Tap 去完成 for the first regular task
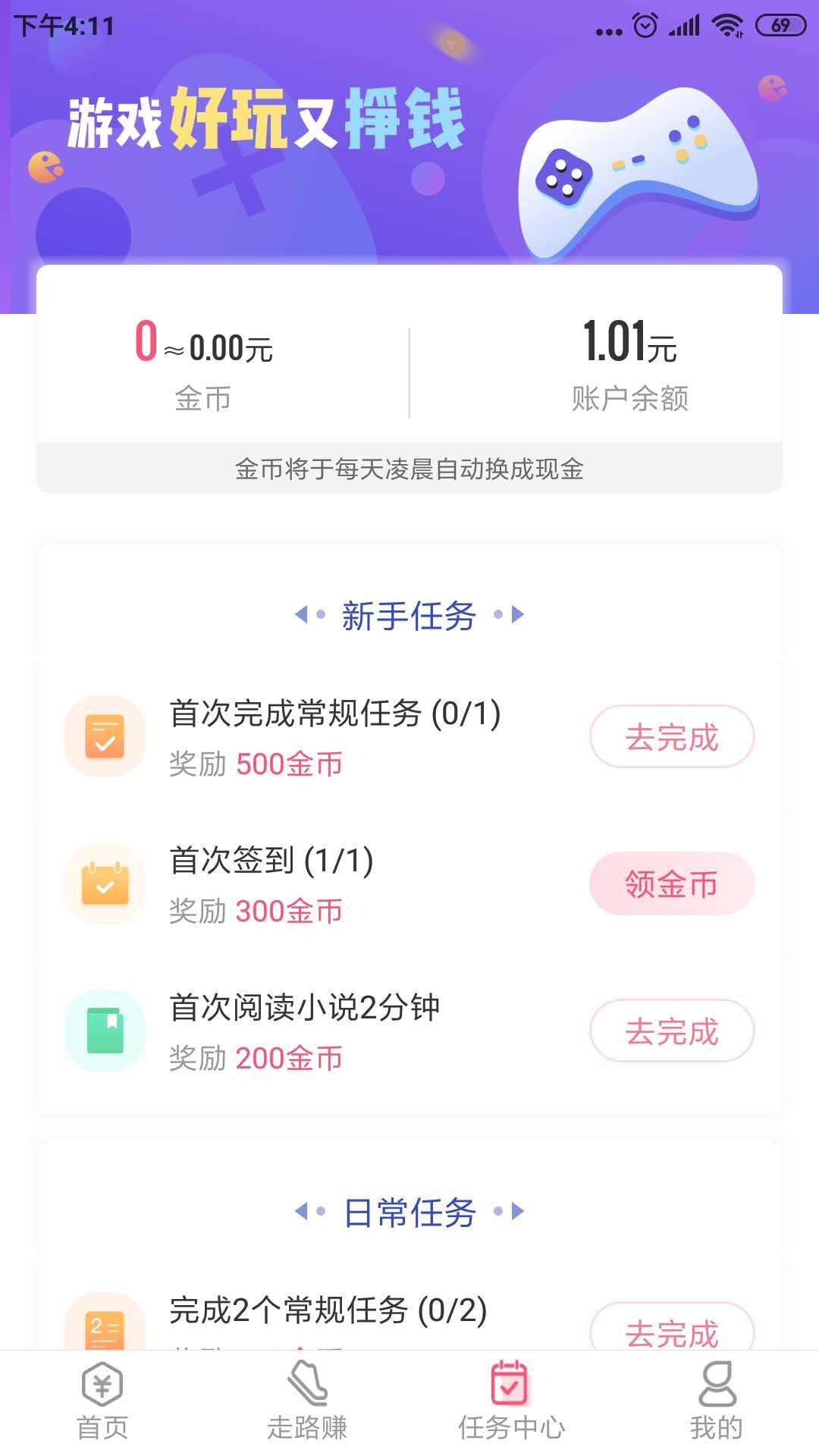 pos(671,736)
